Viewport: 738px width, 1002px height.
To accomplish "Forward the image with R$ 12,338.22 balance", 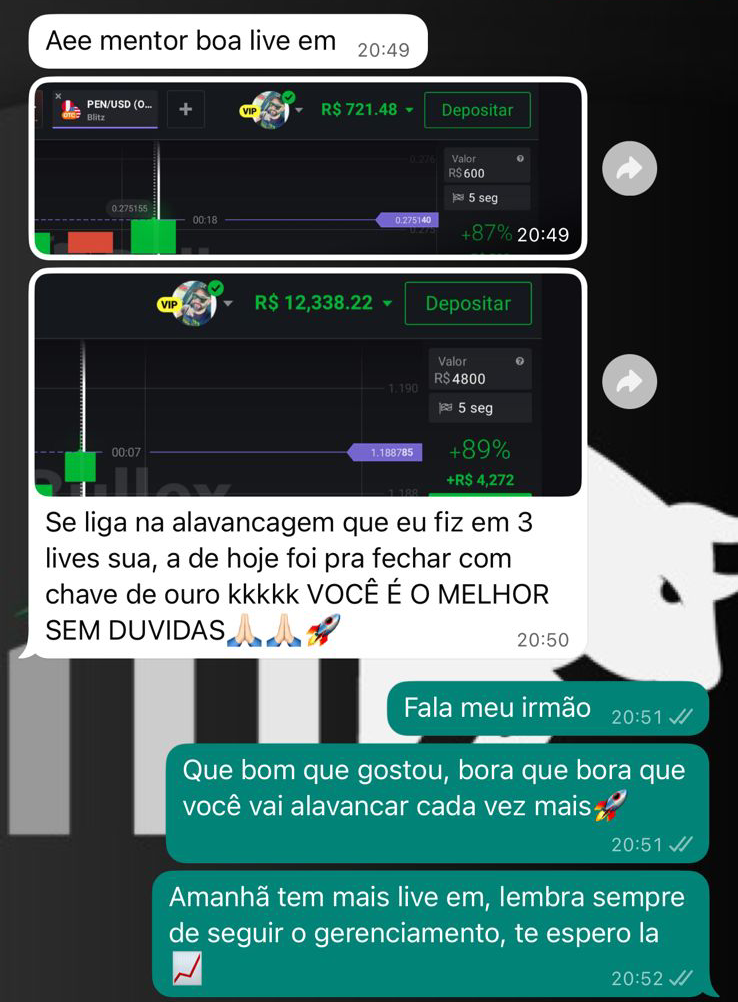I will 629,382.
